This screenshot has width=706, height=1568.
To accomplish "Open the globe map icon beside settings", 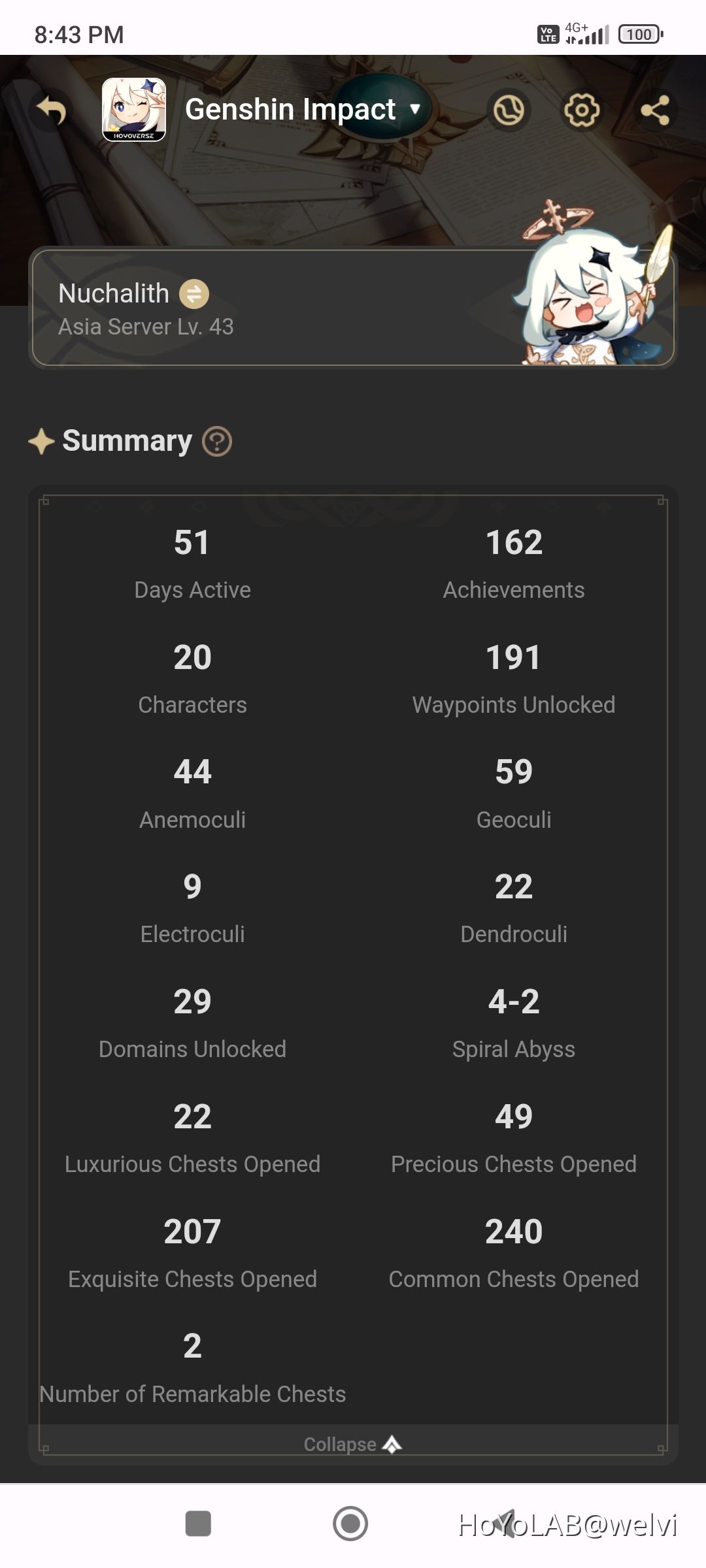I will coord(509,110).
